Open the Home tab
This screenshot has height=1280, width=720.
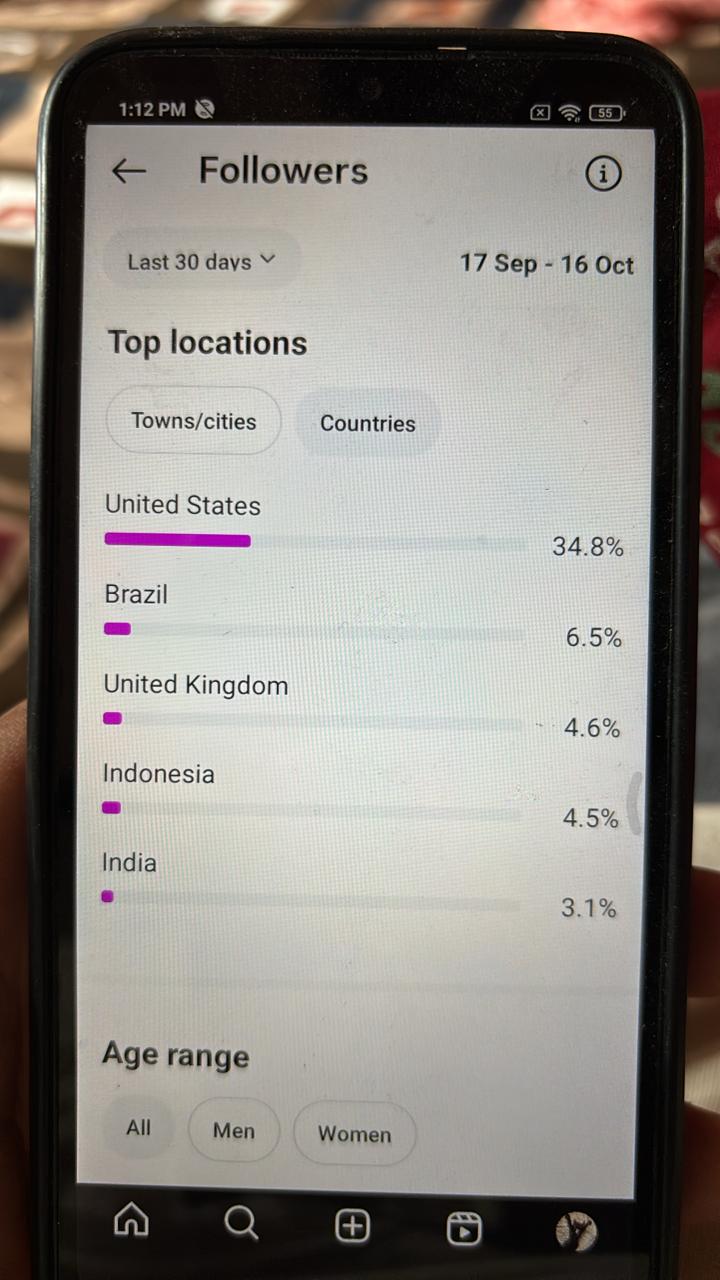point(132,1220)
